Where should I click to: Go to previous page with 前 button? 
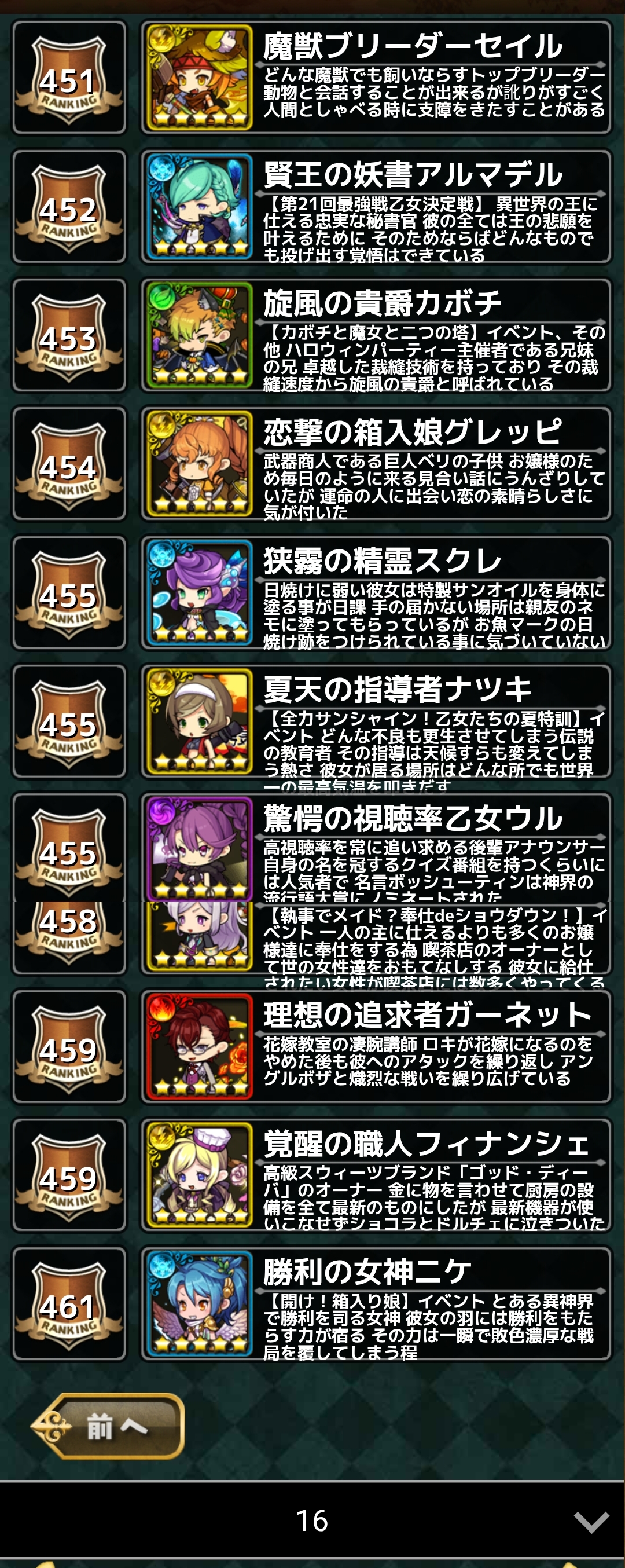(x=108, y=1426)
